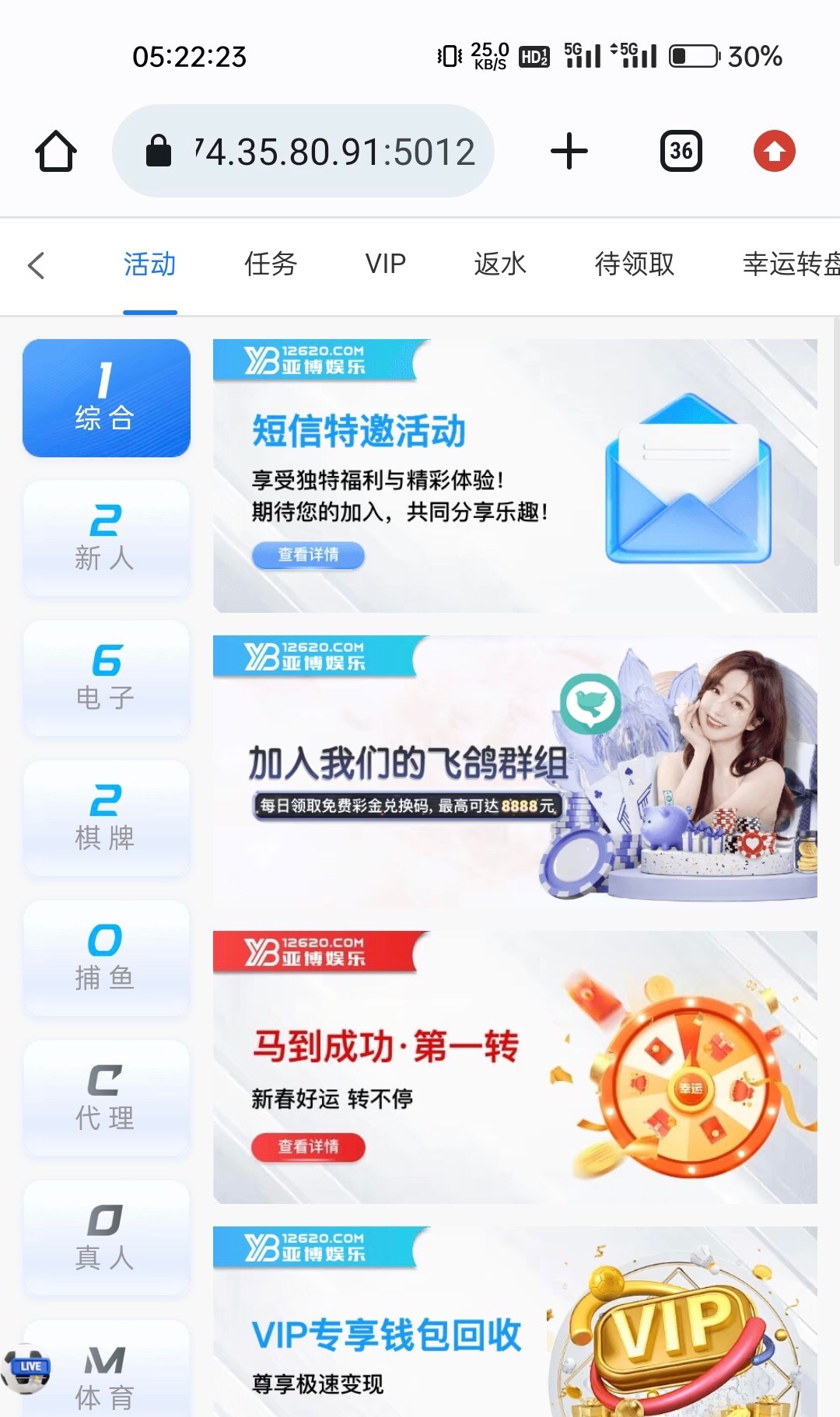Screen dimensions: 840x1417
Task: Tap the red upload arrow icon
Action: pos(774,151)
